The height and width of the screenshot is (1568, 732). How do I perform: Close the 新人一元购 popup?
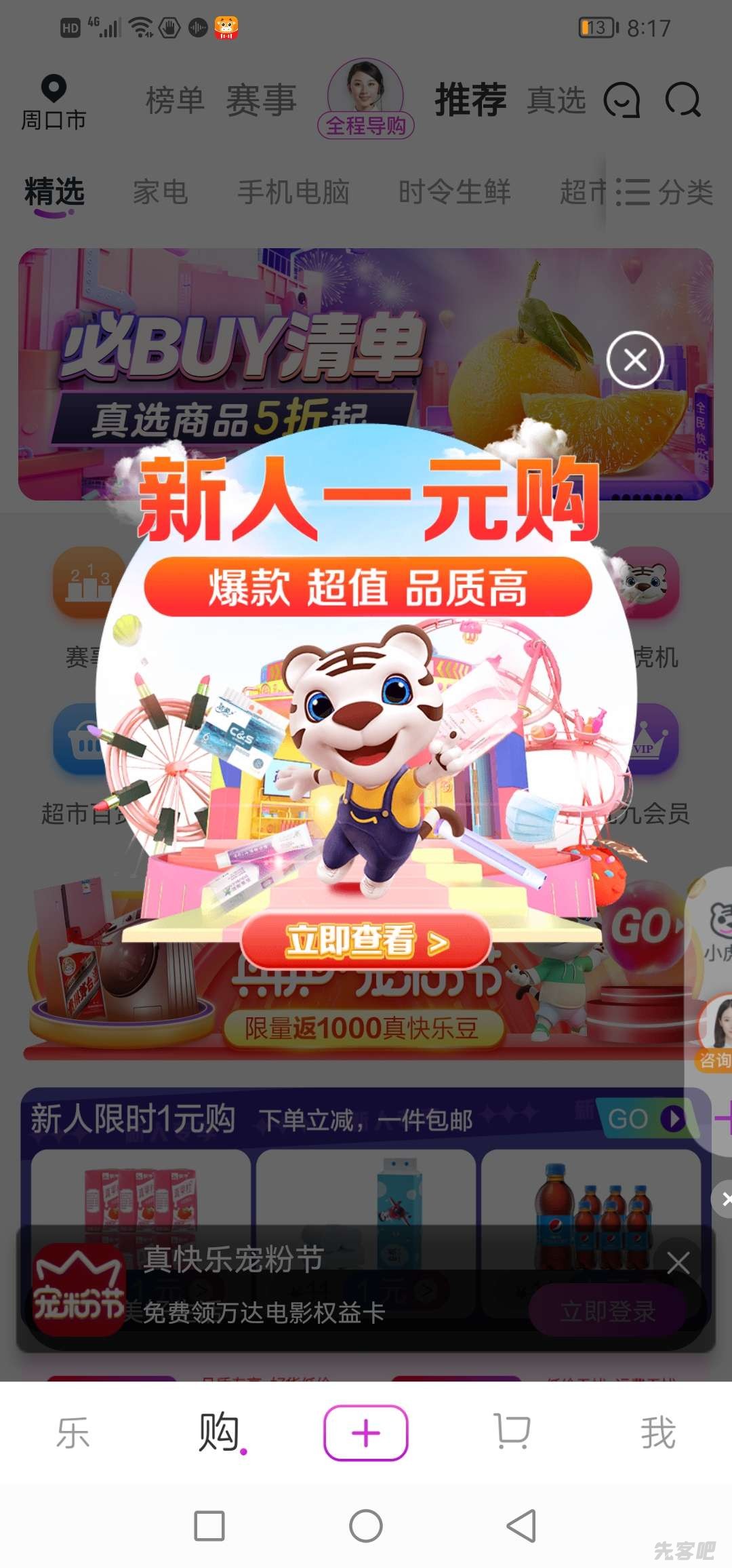coord(634,359)
